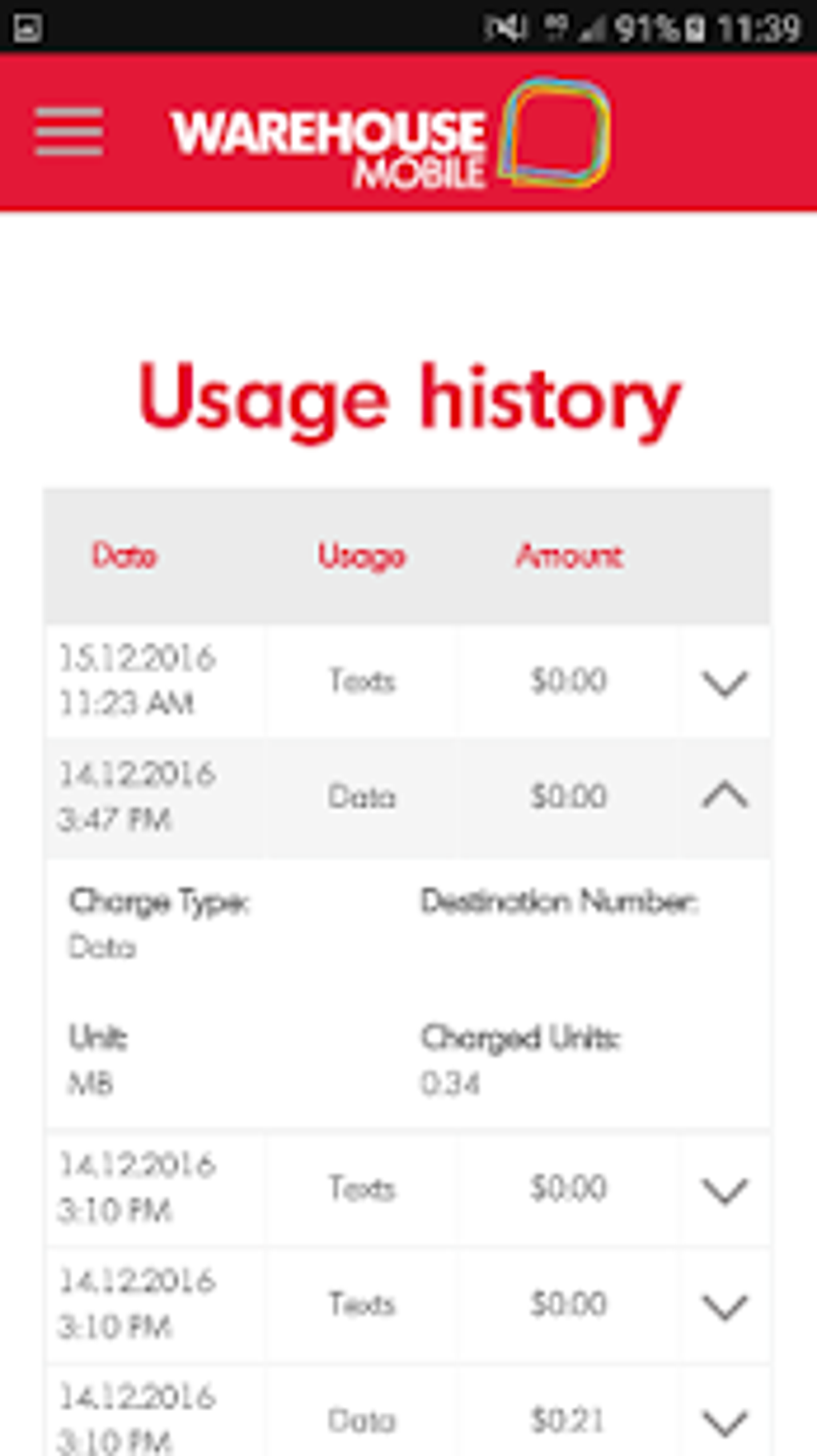This screenshot has width=817, height=1456.
Task: Tap the clock showing 11:39
Action: point(758,29)
